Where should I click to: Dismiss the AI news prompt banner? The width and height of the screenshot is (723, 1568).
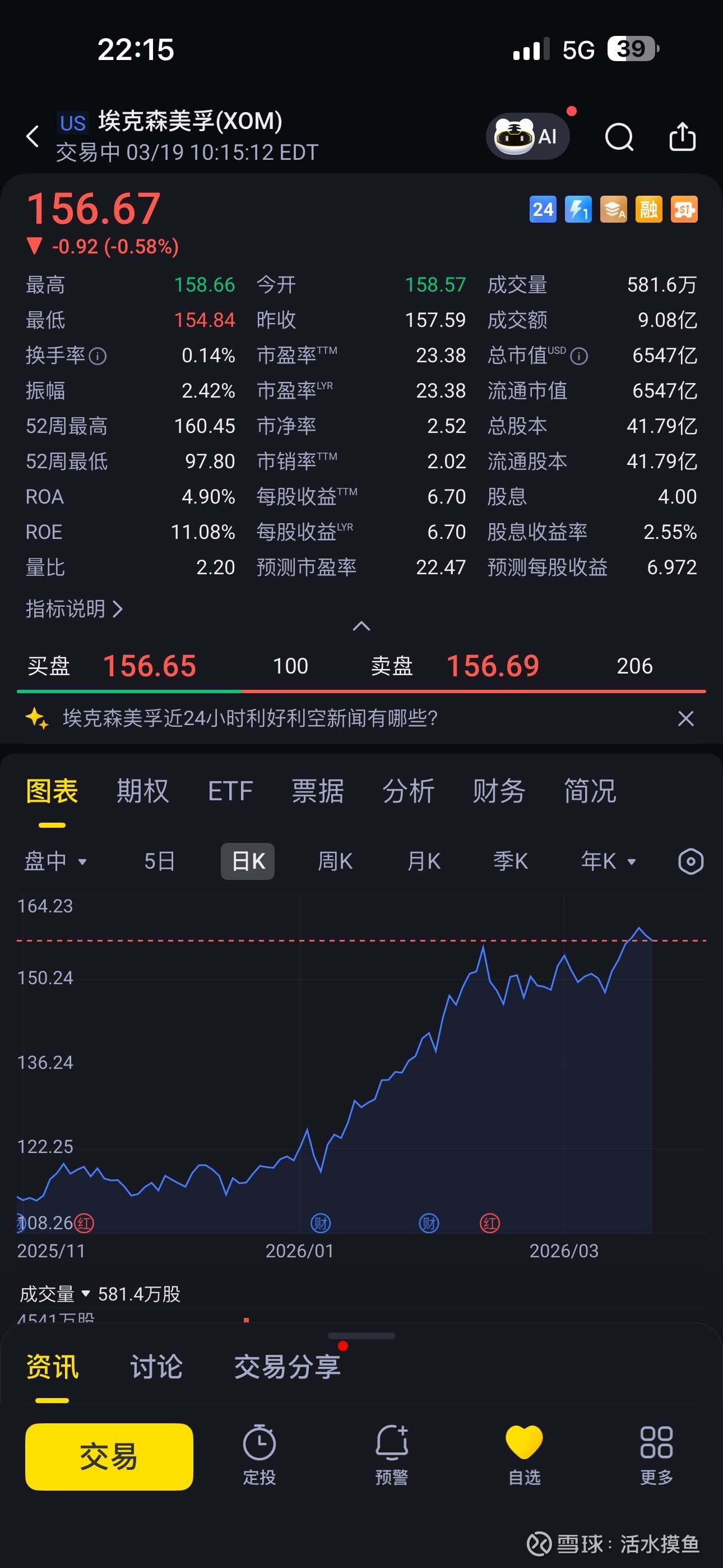tap(685, 719)
